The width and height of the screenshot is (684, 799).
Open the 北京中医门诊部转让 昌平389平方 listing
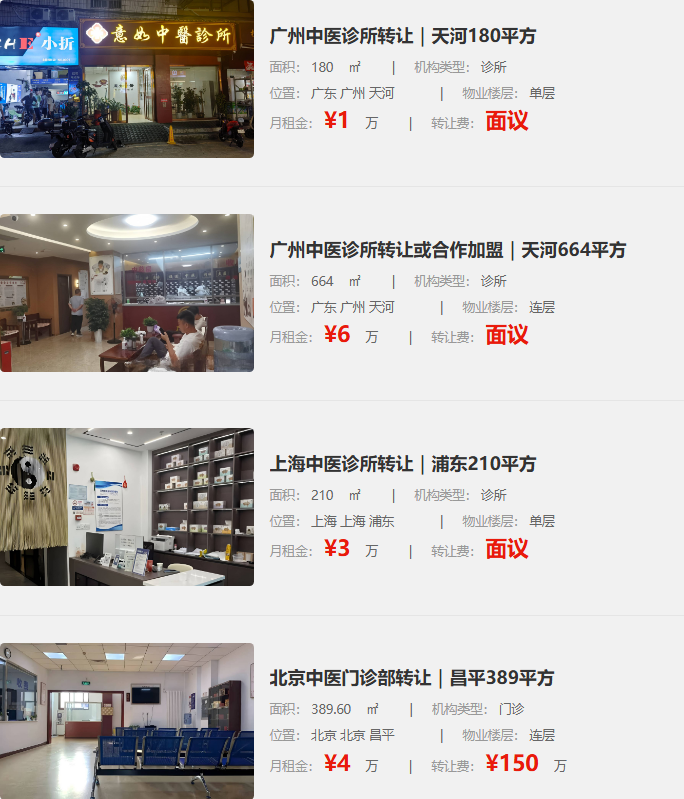(x=411, y=678)
